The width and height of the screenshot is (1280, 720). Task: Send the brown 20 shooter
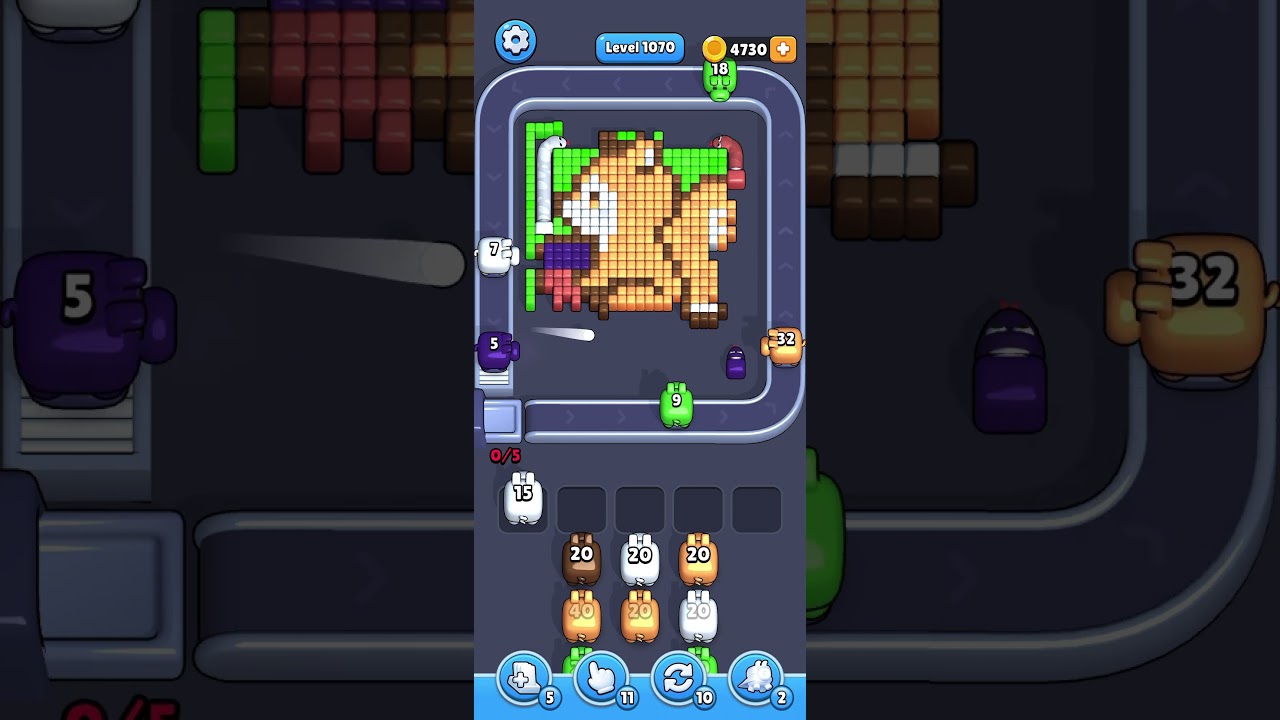click(x=581, y=560)
